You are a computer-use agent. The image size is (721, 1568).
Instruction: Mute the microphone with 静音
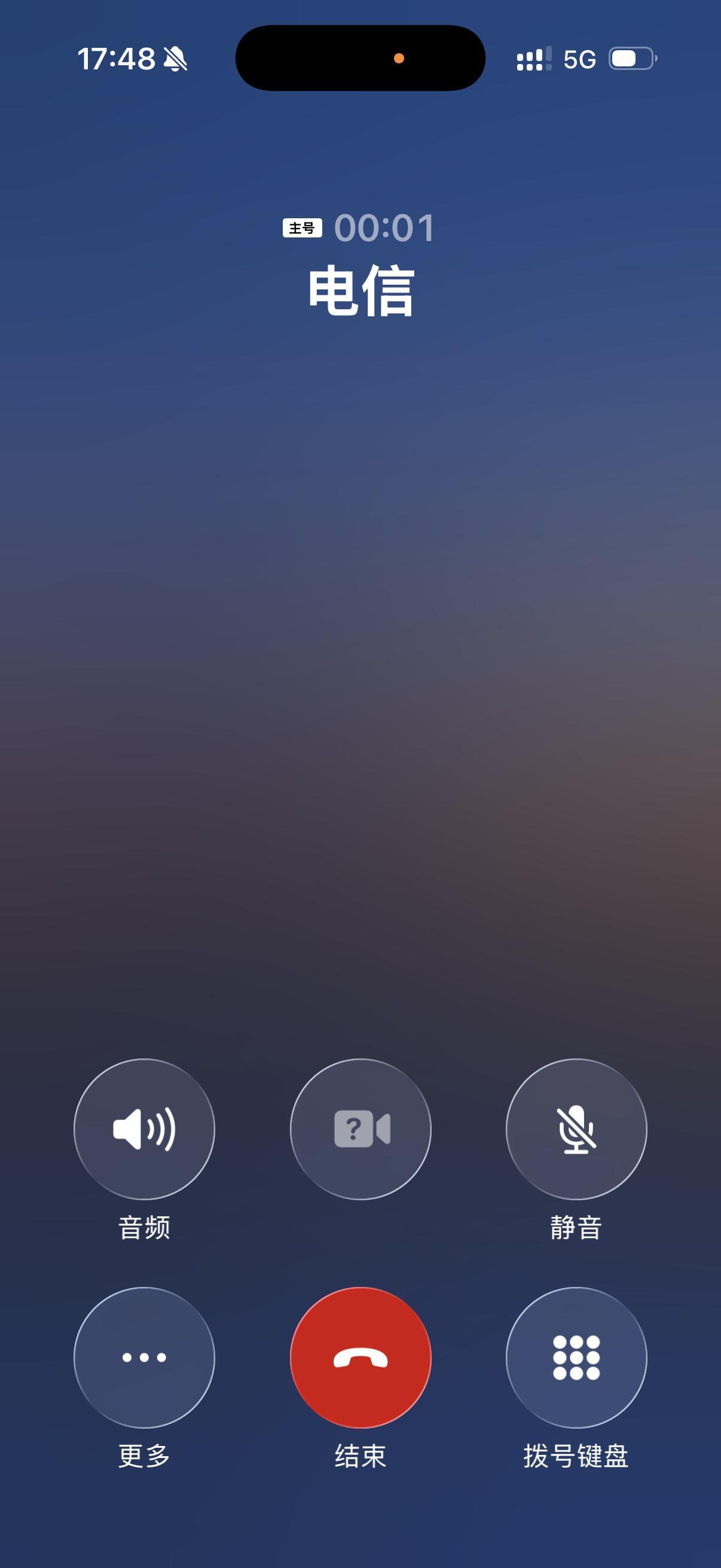(576, 1129)
